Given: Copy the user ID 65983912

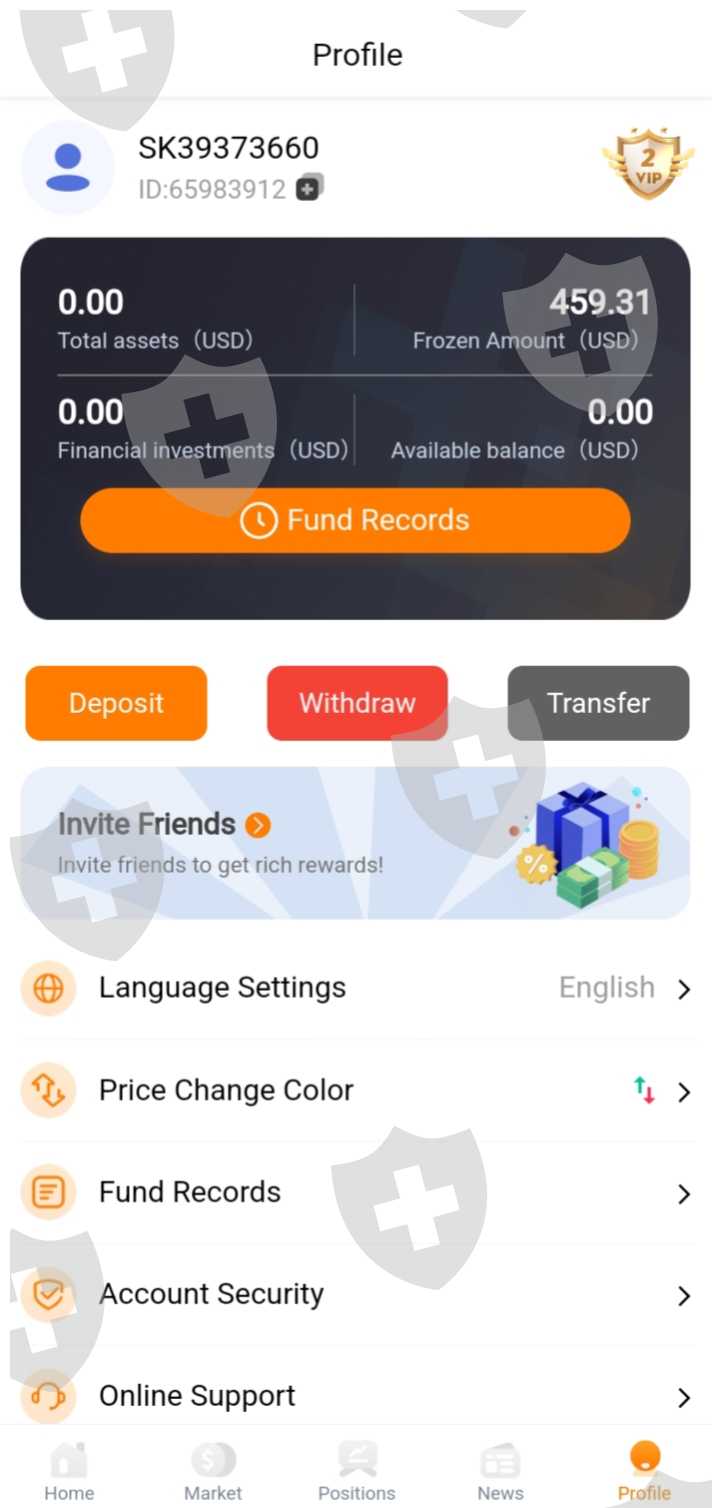Looking at the screenshot, I should pyautogui.click(x=309, y=188).
